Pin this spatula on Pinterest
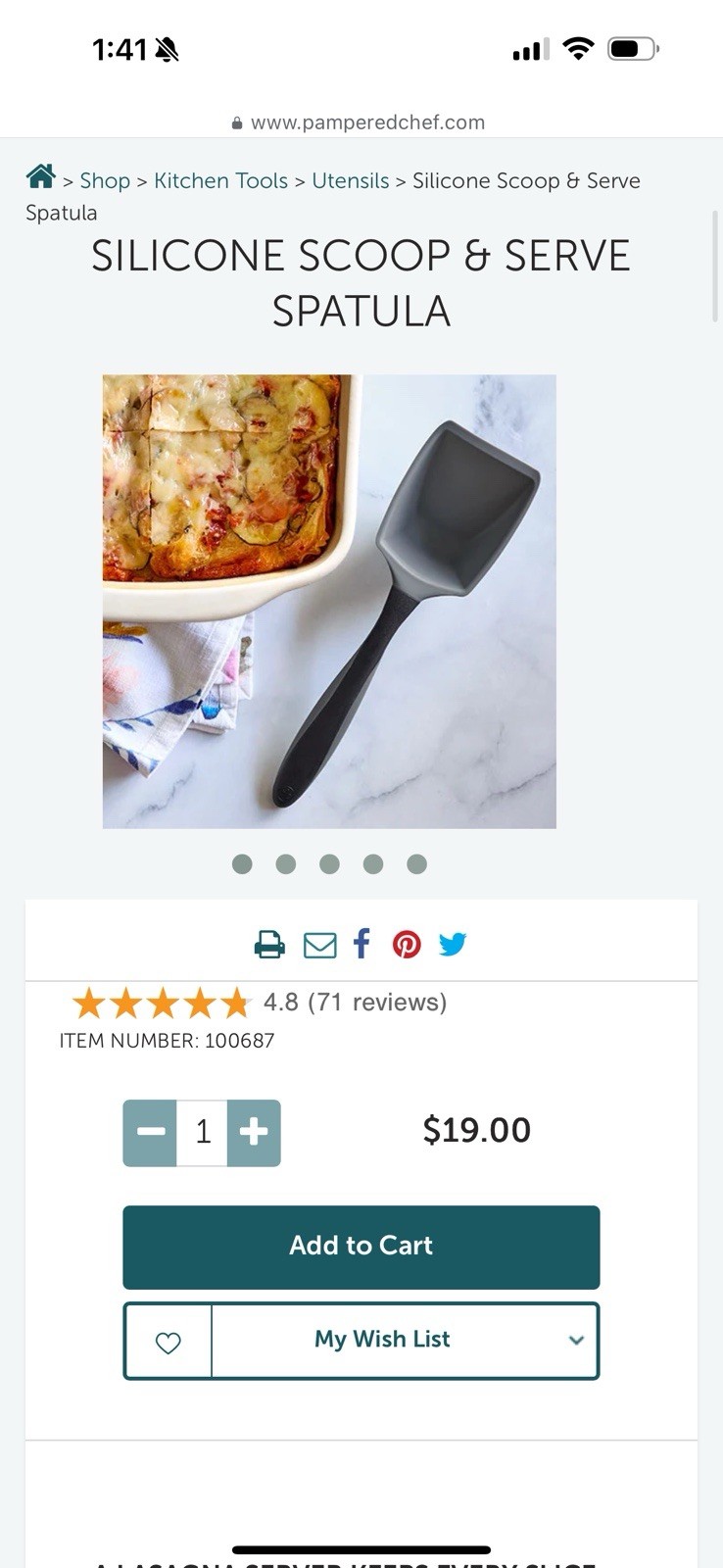 click(407, 945)
